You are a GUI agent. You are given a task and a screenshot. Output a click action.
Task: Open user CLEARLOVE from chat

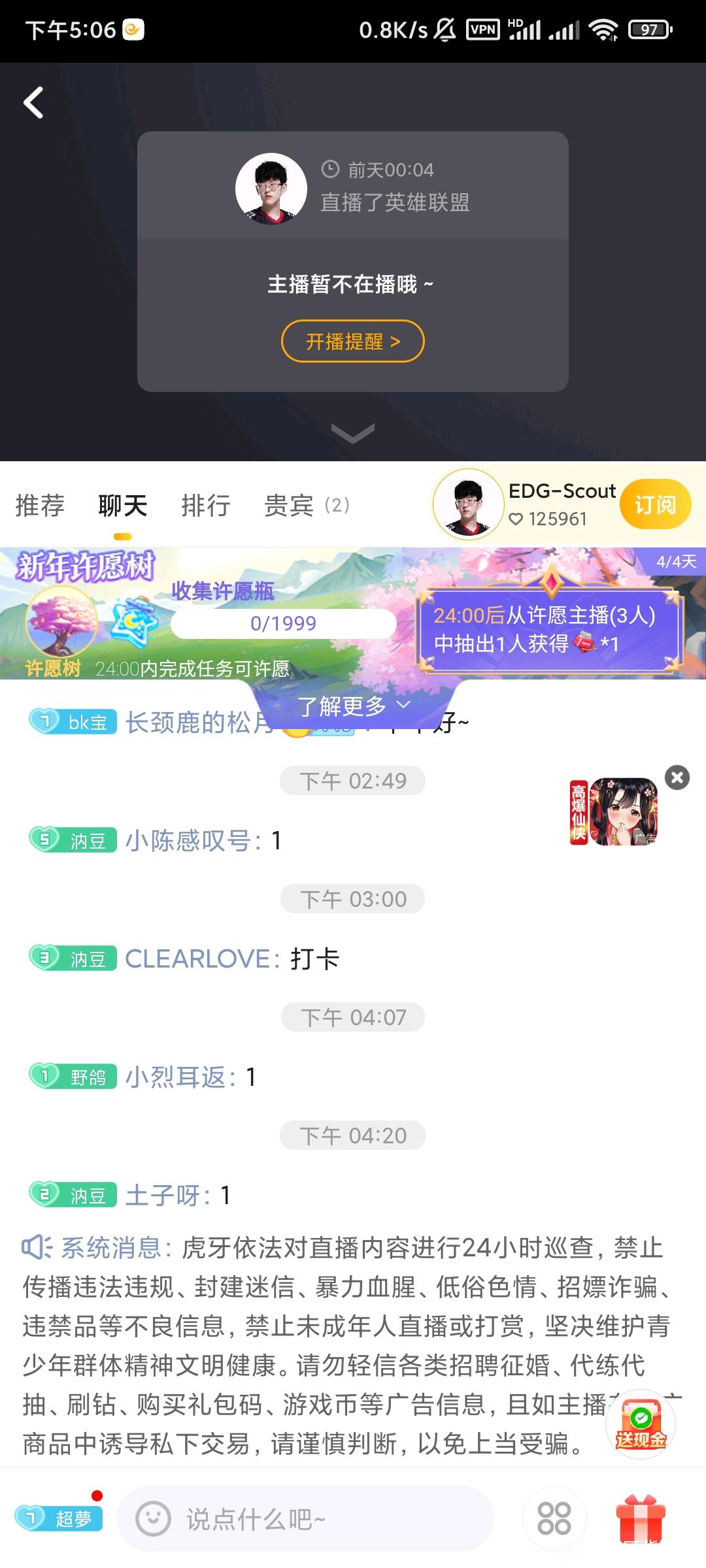tap(198, 959)
